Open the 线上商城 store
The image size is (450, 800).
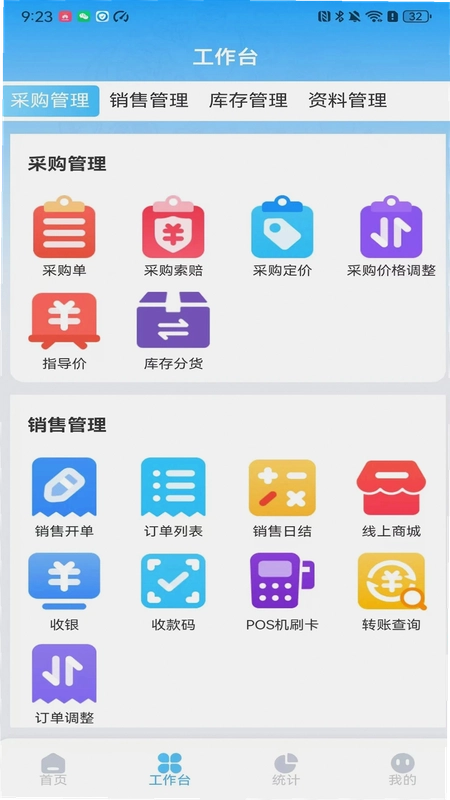(x=391, y=497)
